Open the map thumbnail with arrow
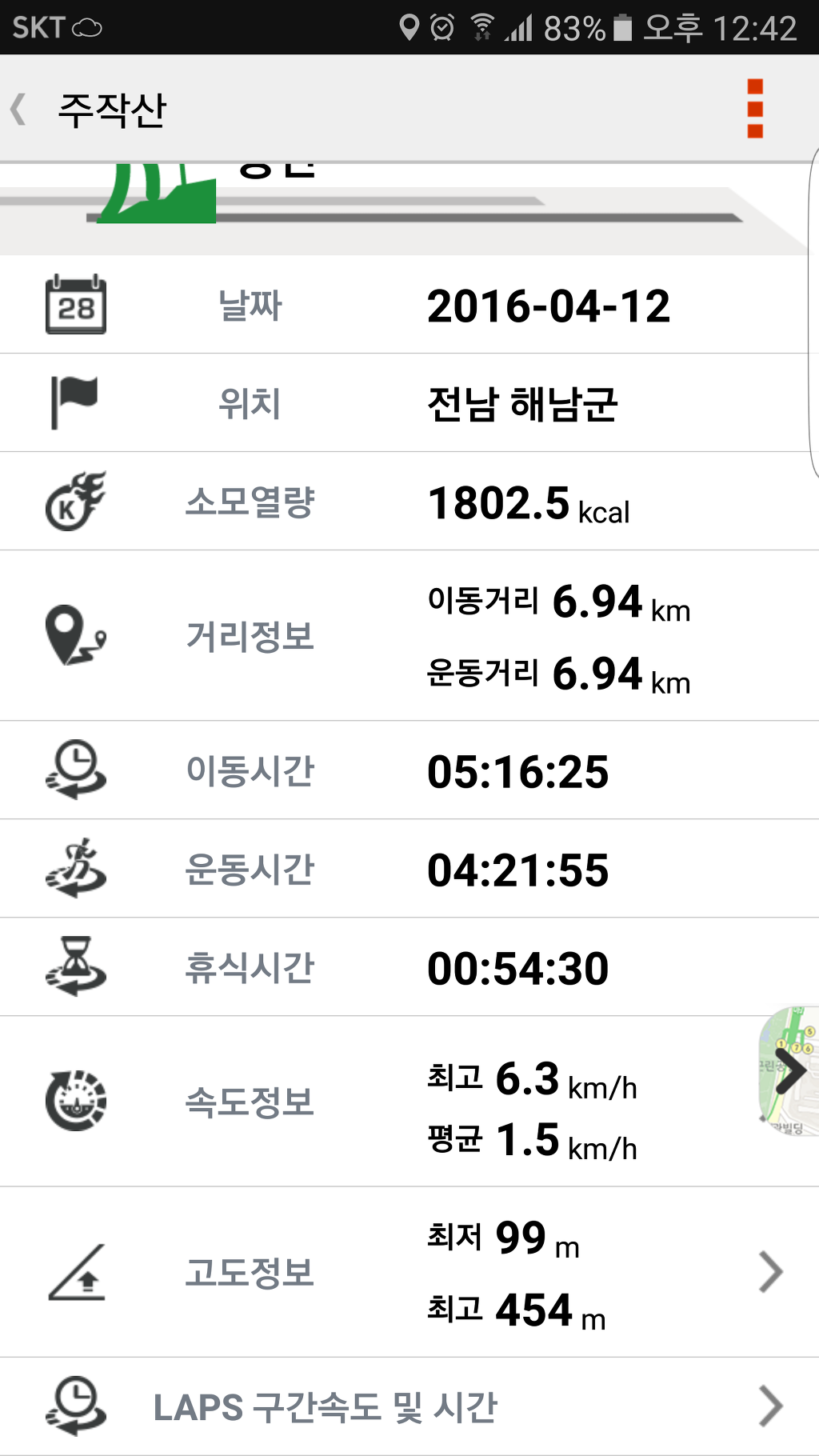Viewport: 819px width, 1456px height. [x=789, y=1070]
